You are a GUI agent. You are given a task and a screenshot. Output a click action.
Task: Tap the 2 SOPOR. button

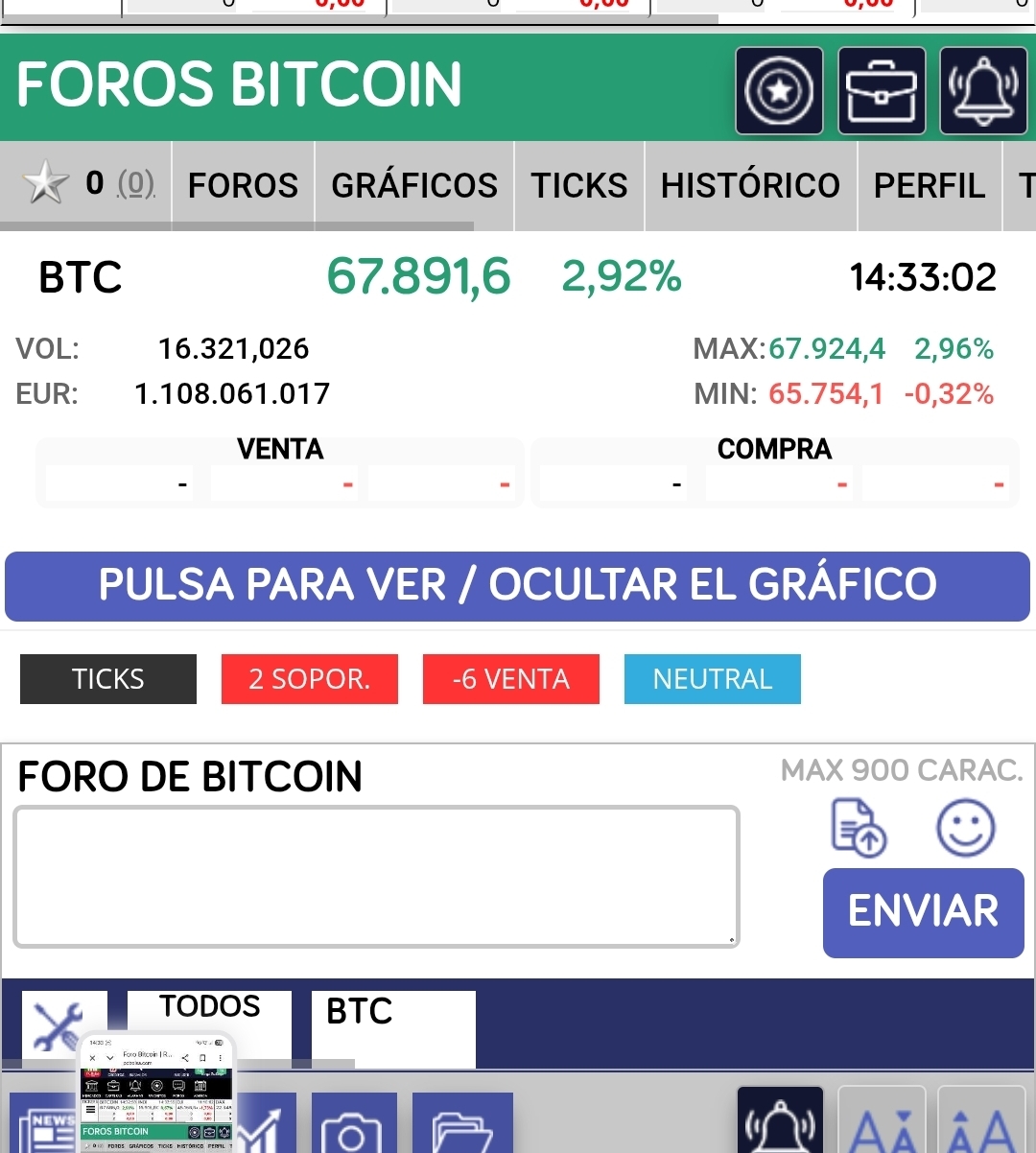(309, 679)
